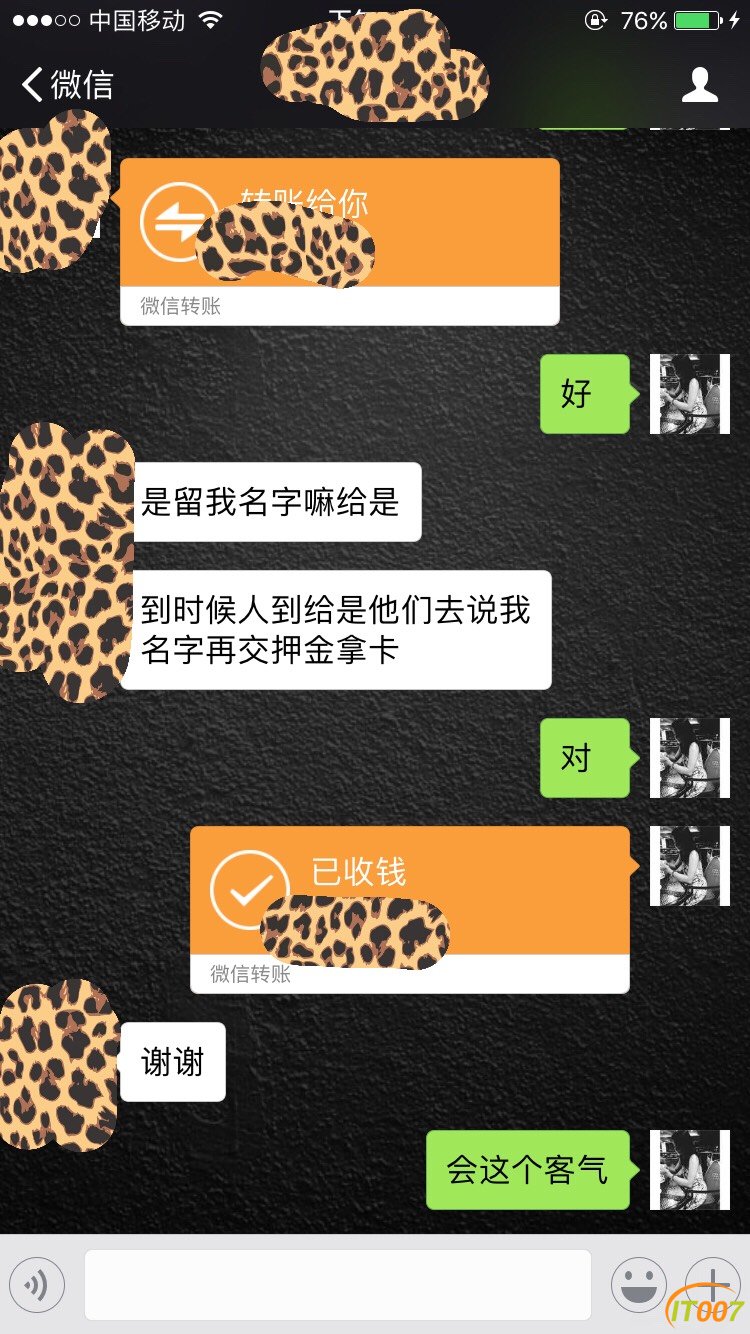
Task: Open the emoji sticker panel
Action: click(639, 1285)
